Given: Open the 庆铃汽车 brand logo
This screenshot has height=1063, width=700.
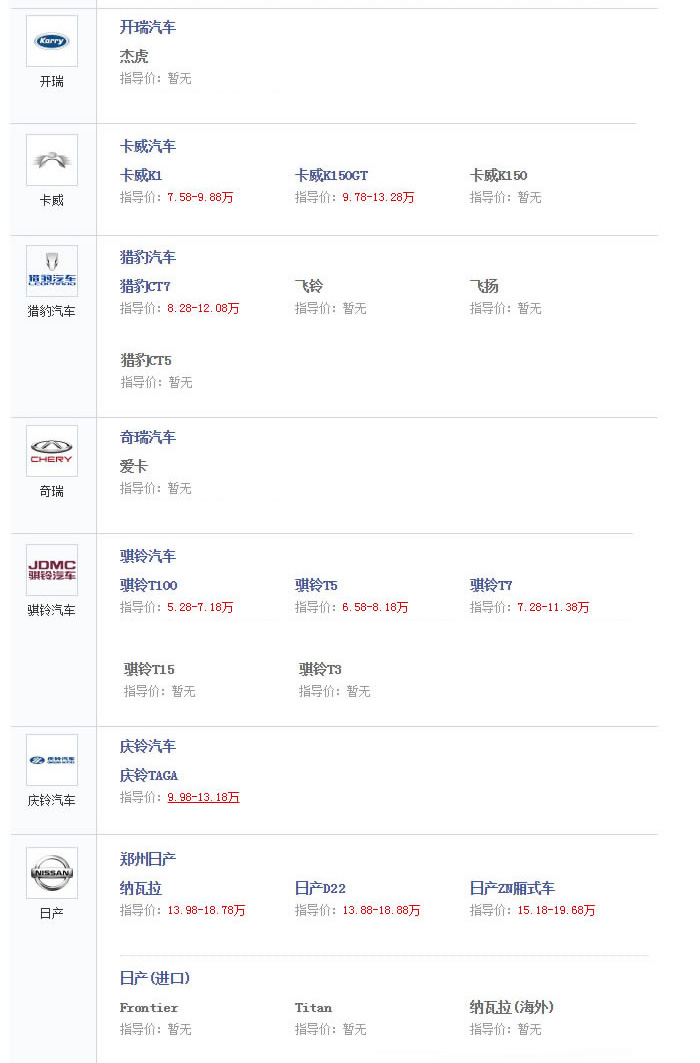Looking at the screenshot, I should tap(51, 761).
